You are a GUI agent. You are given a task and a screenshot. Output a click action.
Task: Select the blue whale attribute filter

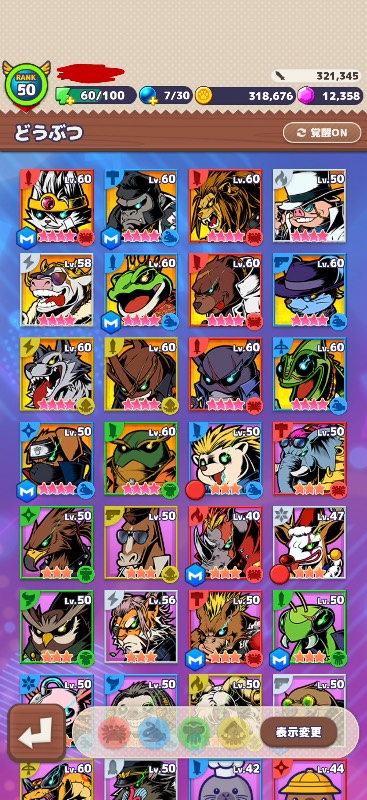[154, 733]
